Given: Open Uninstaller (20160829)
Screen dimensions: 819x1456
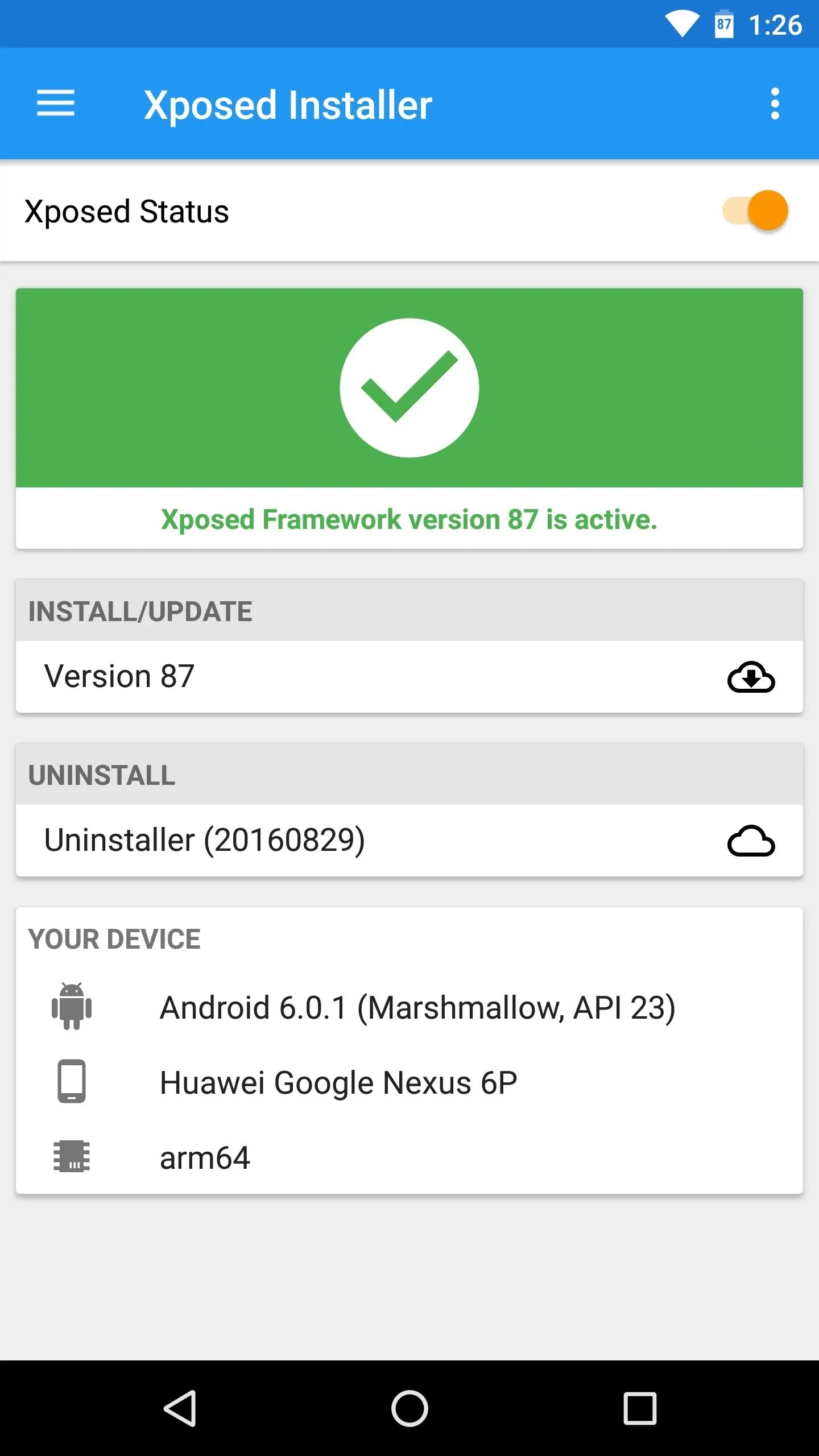Looking at the screenshot, I should click(x=409, y=841).
